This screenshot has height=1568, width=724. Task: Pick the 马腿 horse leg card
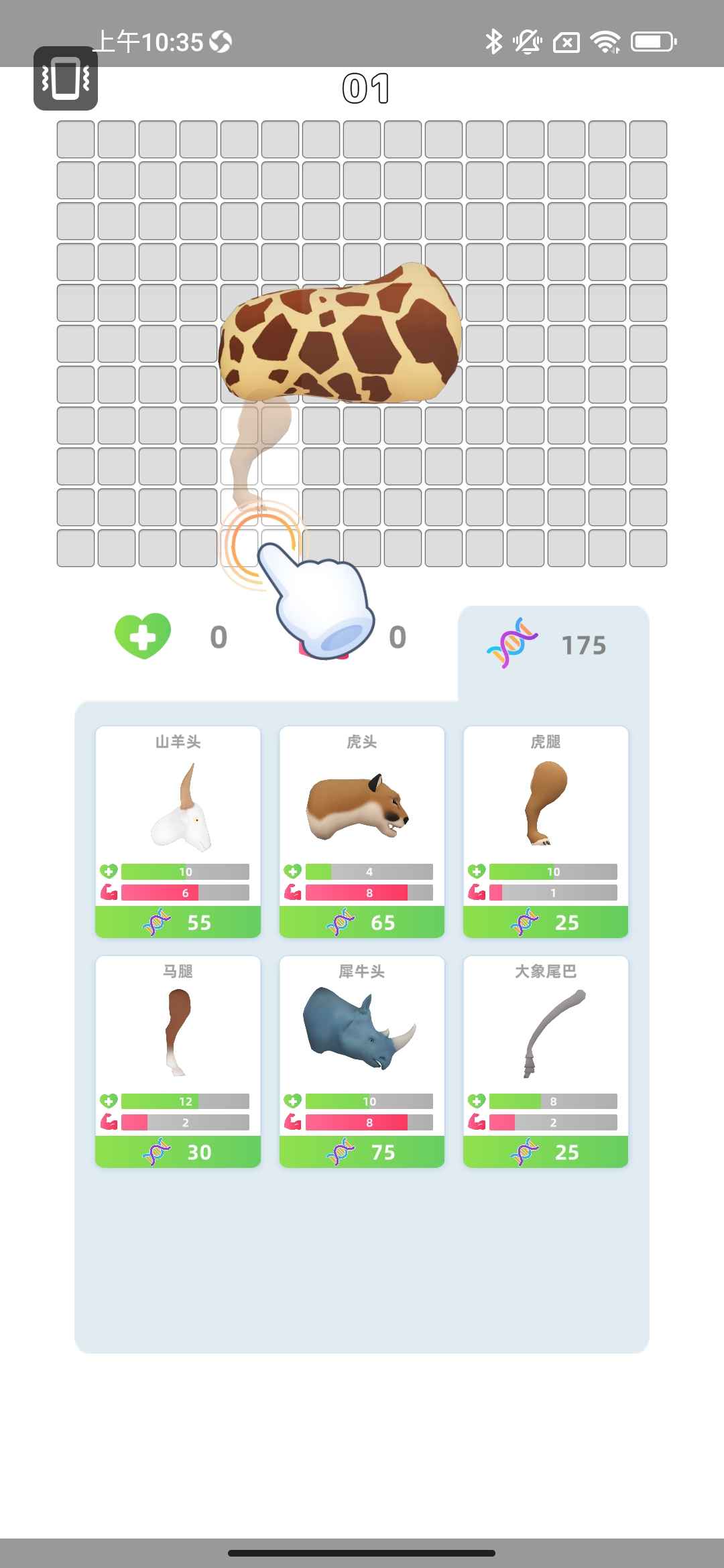point(178,1061)
